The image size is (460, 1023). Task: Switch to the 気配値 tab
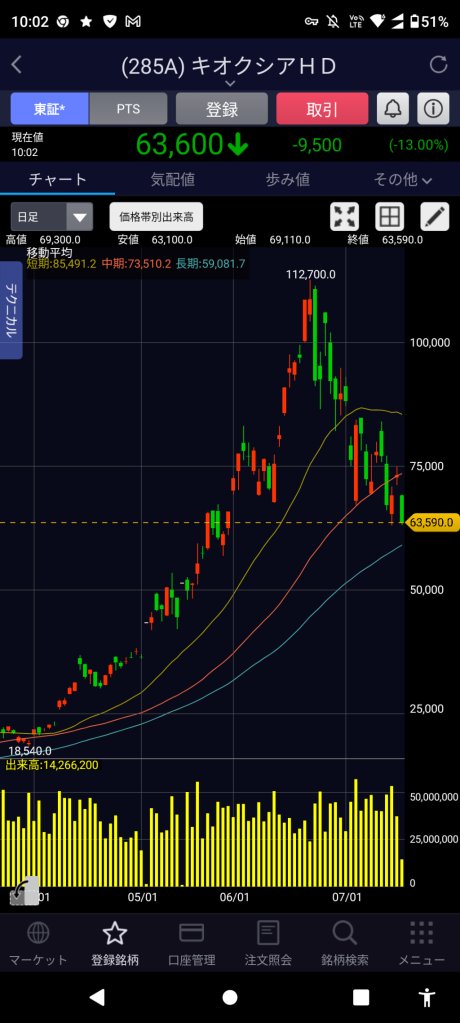[x=172, y=179]
